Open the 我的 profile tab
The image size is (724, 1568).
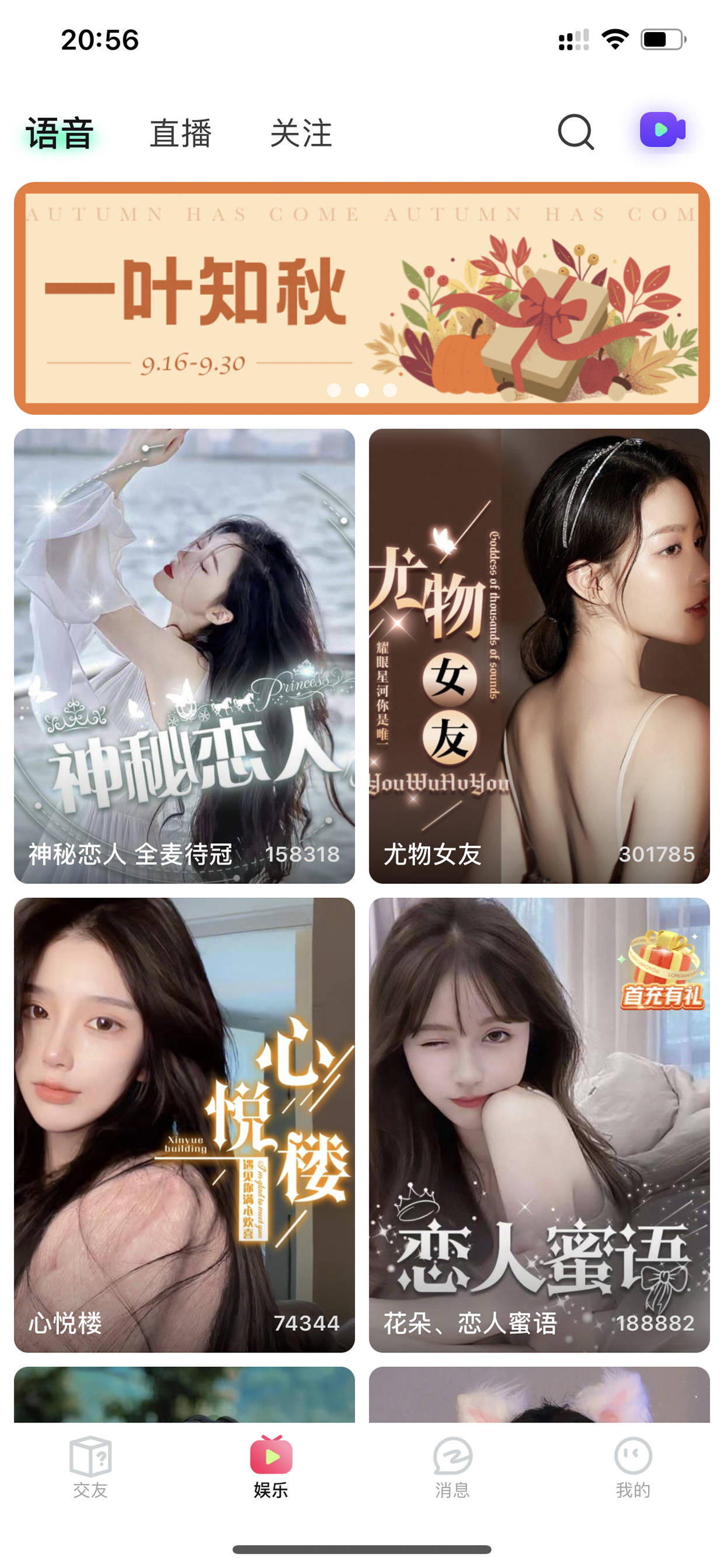point(633,1467)
